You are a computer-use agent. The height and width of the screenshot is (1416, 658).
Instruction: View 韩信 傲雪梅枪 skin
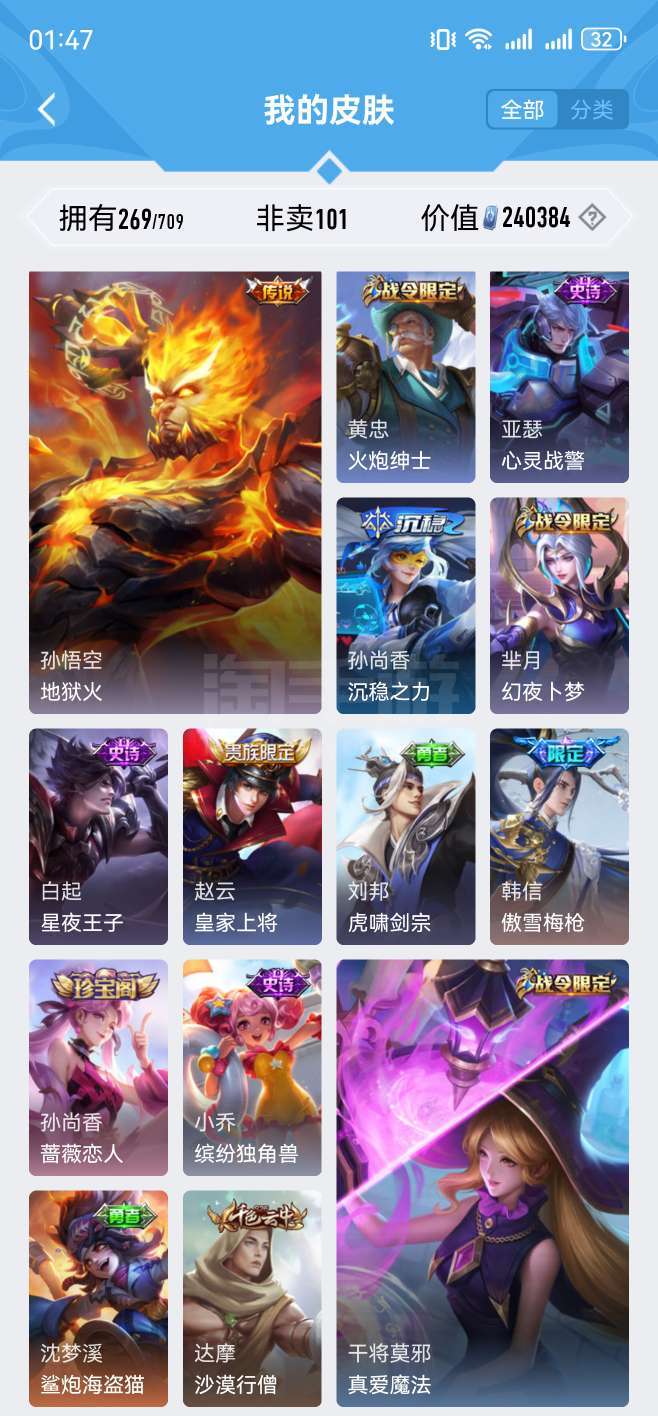[x=559, y=837]
